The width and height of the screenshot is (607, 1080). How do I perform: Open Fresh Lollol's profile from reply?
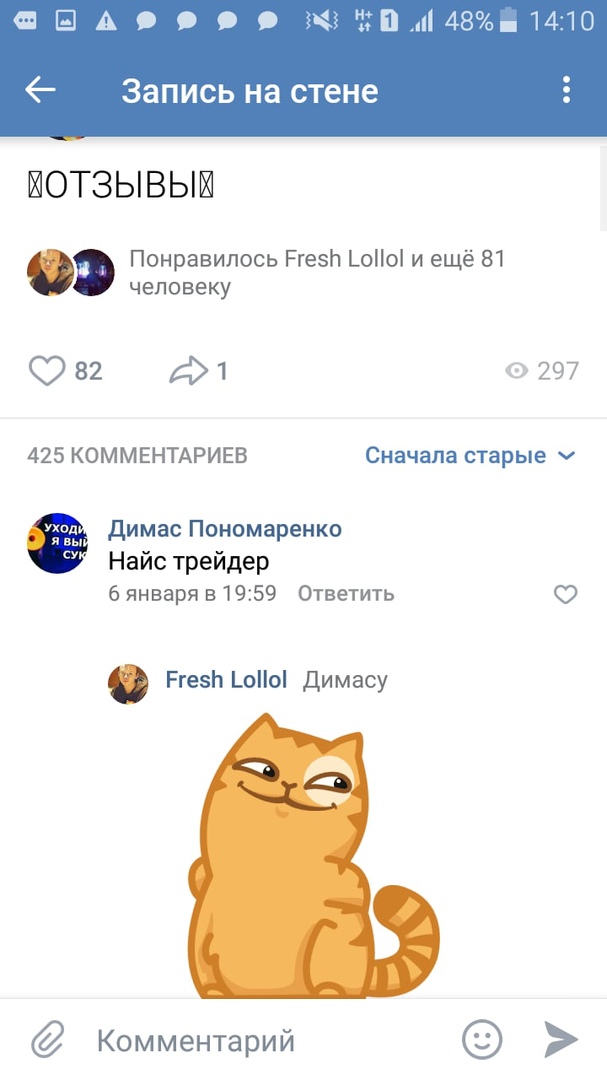click(225, 680)
